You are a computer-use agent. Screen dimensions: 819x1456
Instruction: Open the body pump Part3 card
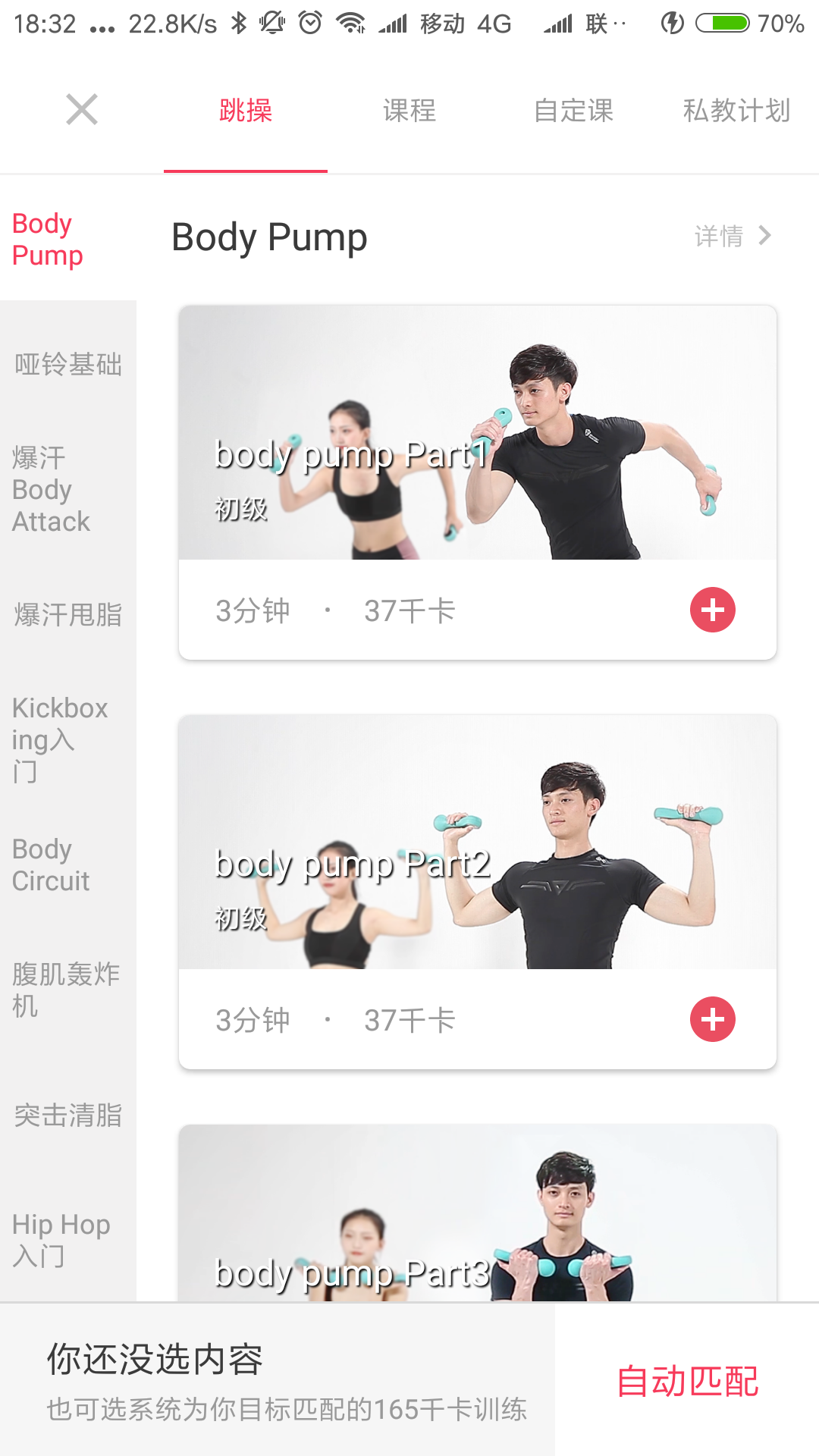point(478,1213)
